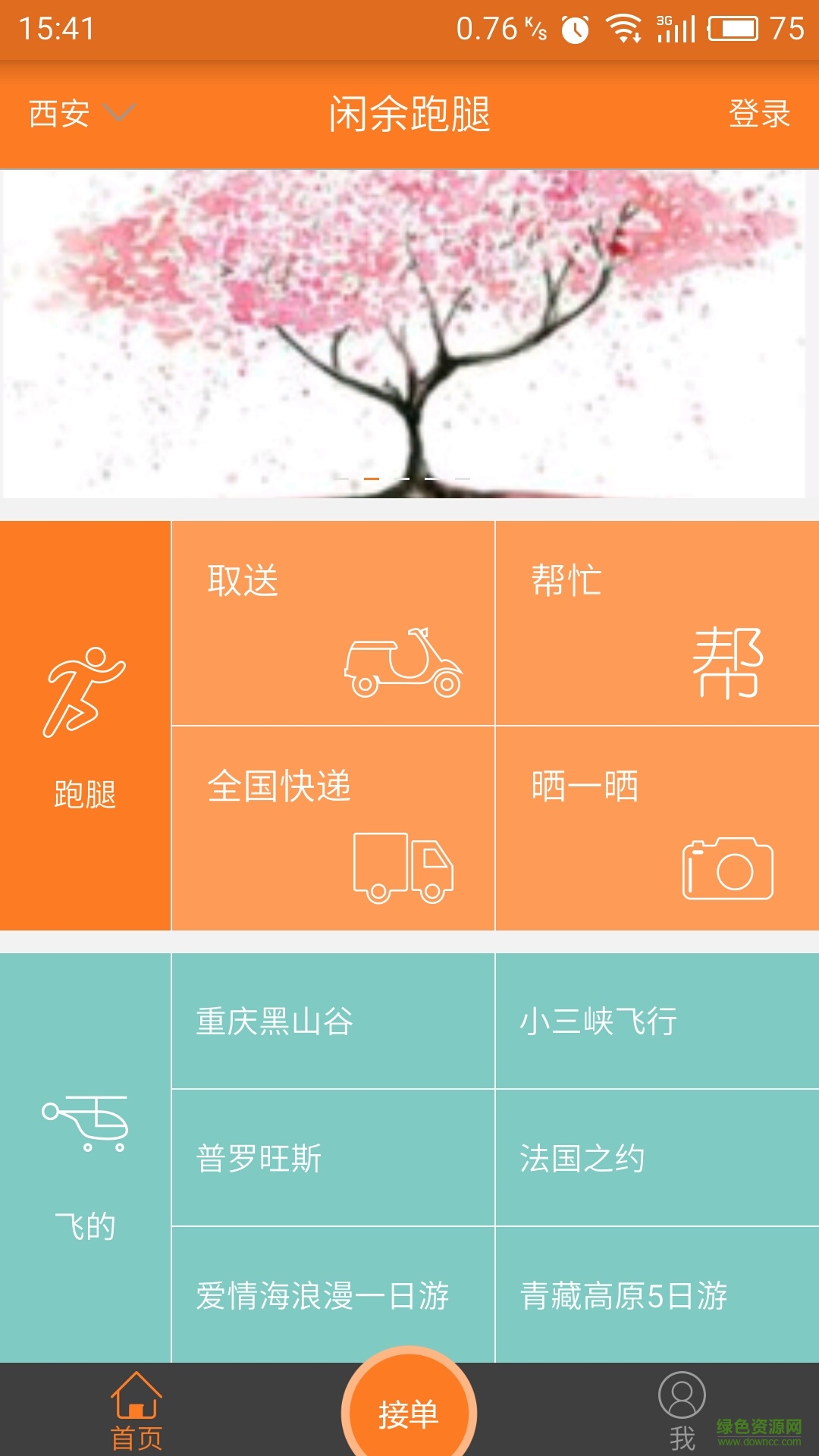
Task: Click the scooter icon under 取送
Action: (402, 664)
